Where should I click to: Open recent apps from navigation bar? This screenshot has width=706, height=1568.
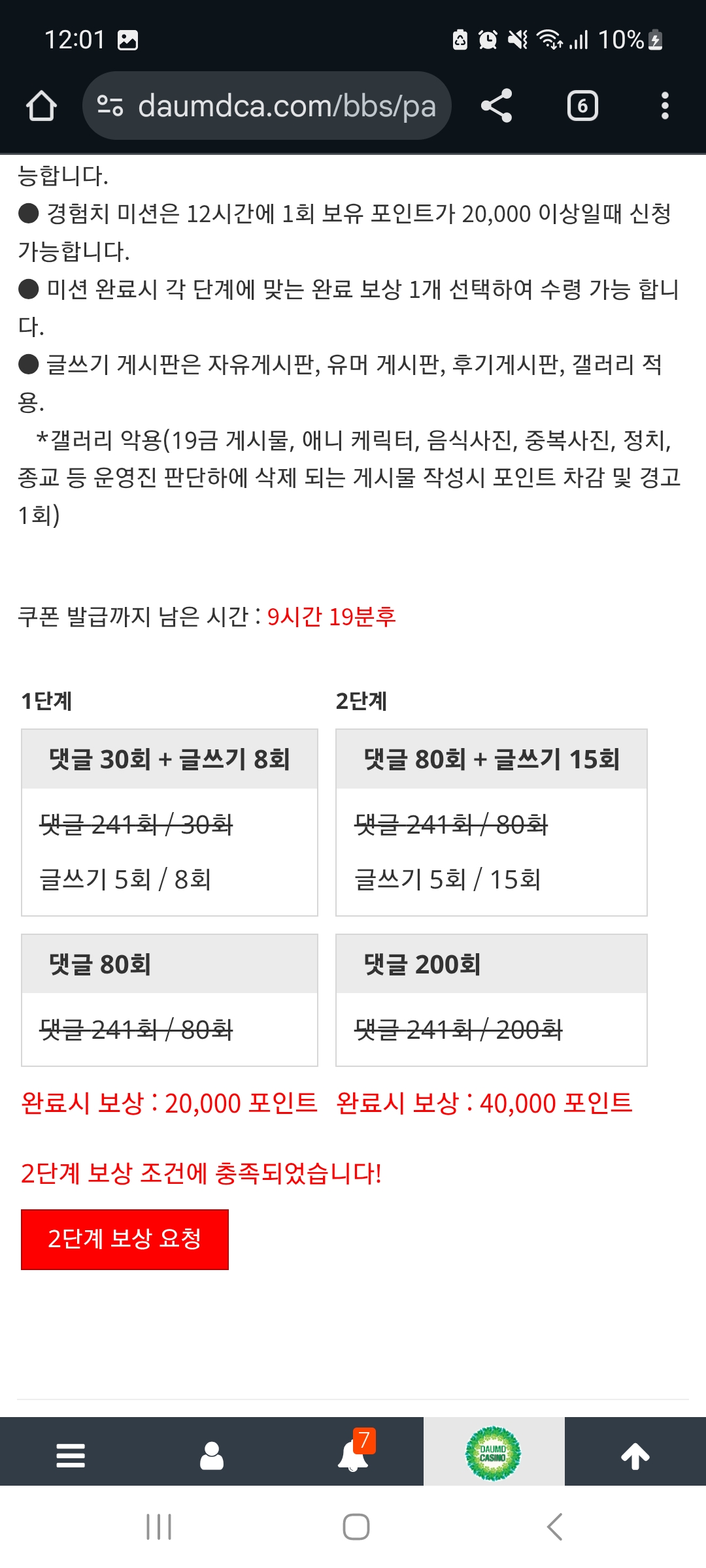pos(159,1527)
